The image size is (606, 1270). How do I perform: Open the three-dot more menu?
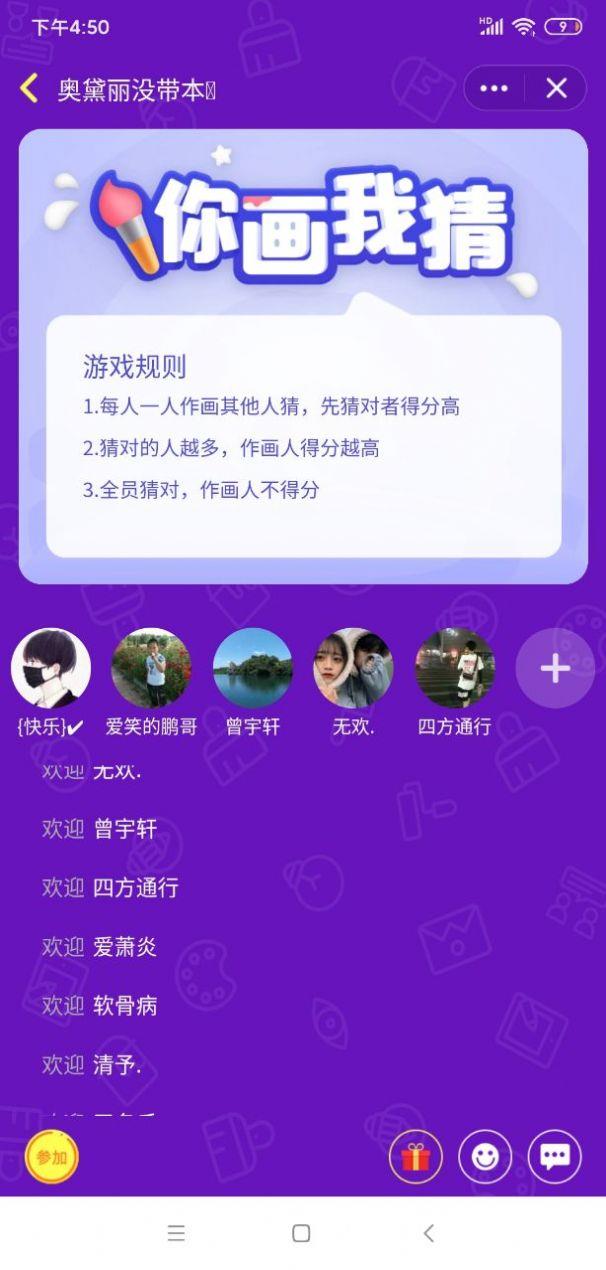point(494,89)
